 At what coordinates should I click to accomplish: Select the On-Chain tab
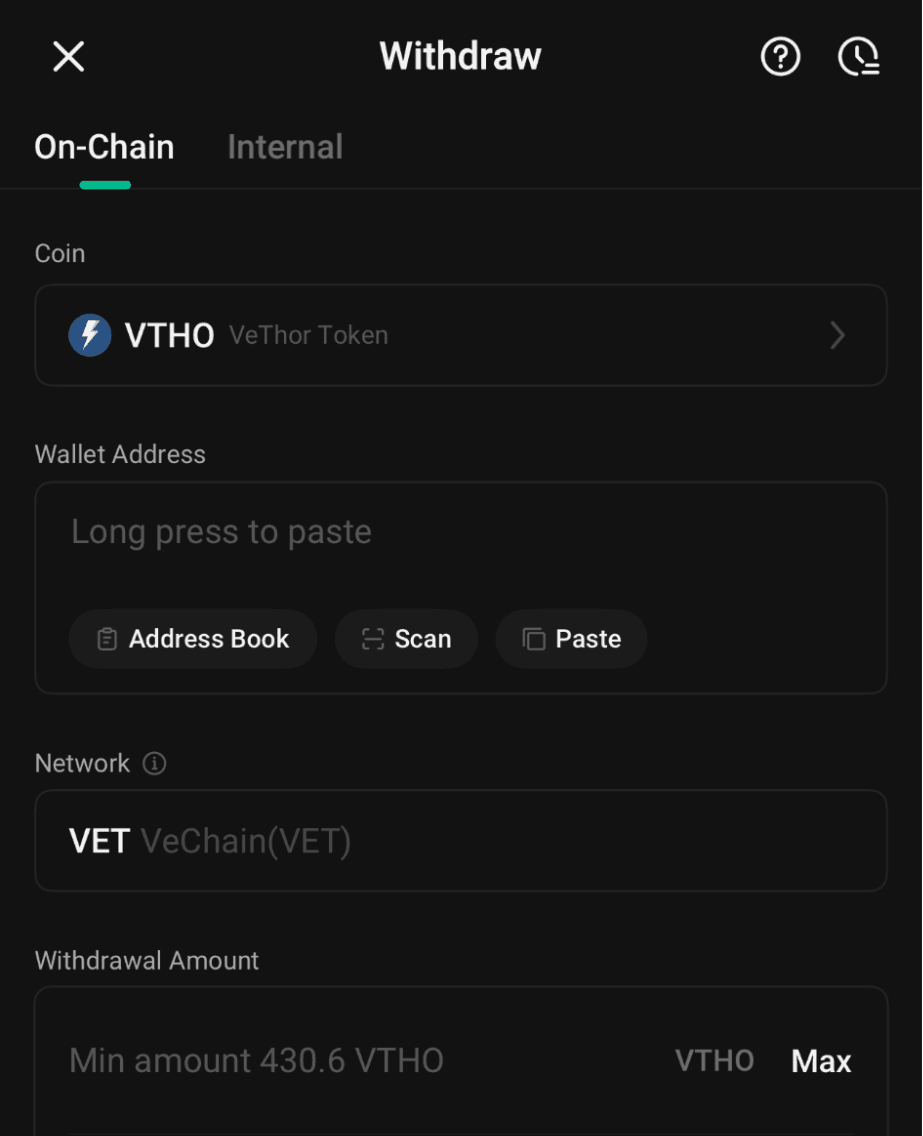(x=104, y=147)
